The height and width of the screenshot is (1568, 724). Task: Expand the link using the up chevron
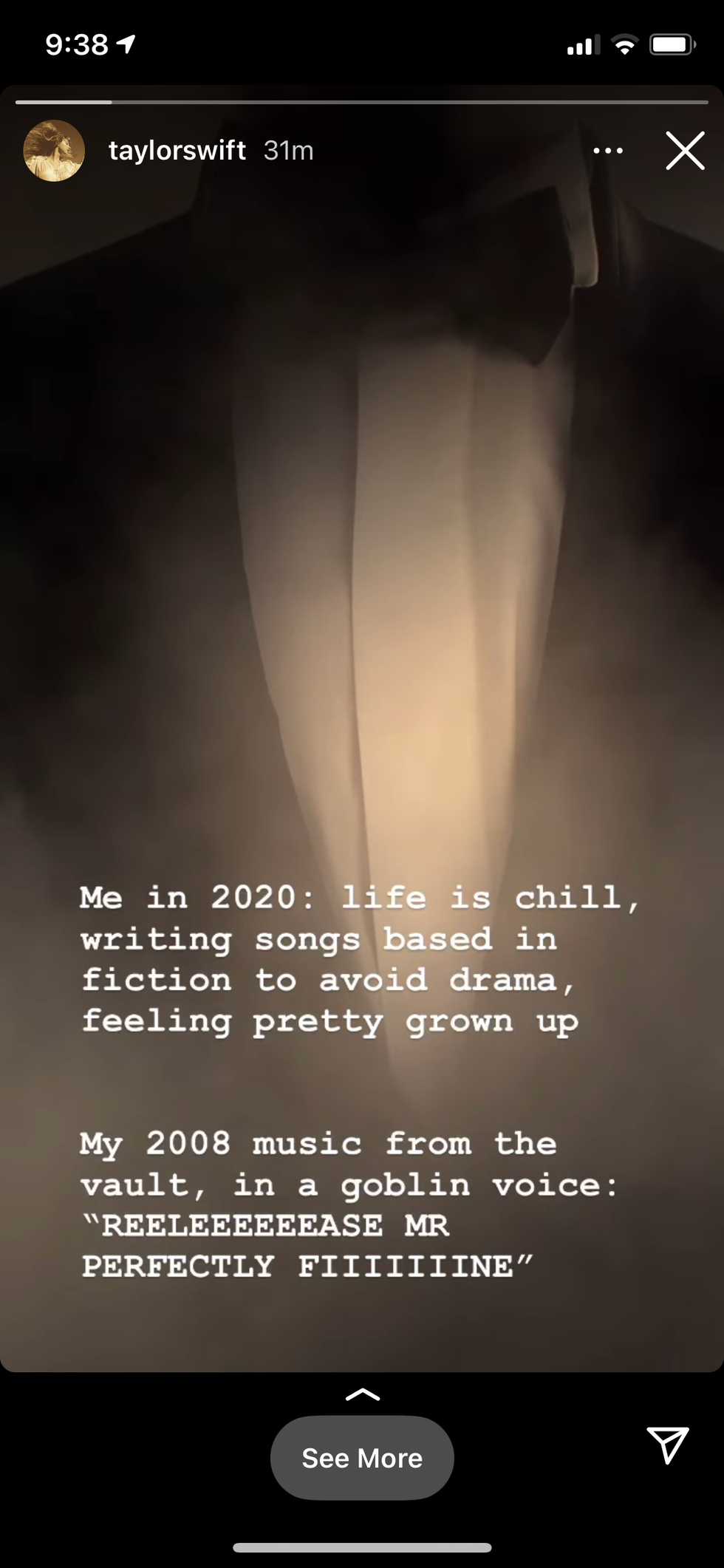(362, 1394)
